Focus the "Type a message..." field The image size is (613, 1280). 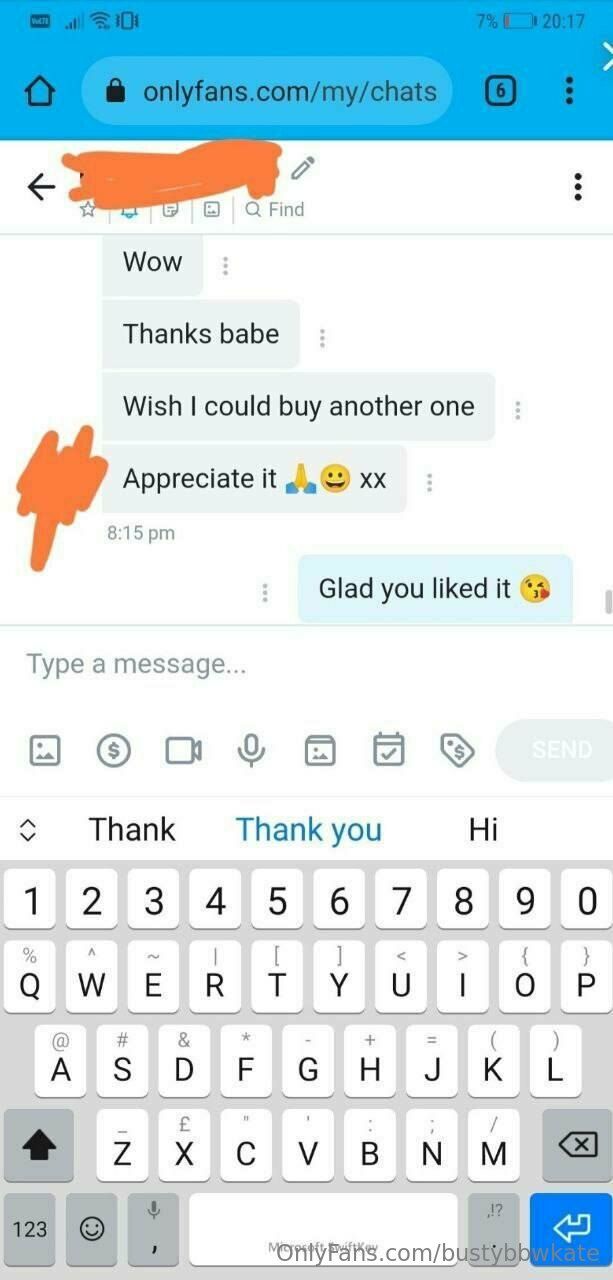pos(300,664)
